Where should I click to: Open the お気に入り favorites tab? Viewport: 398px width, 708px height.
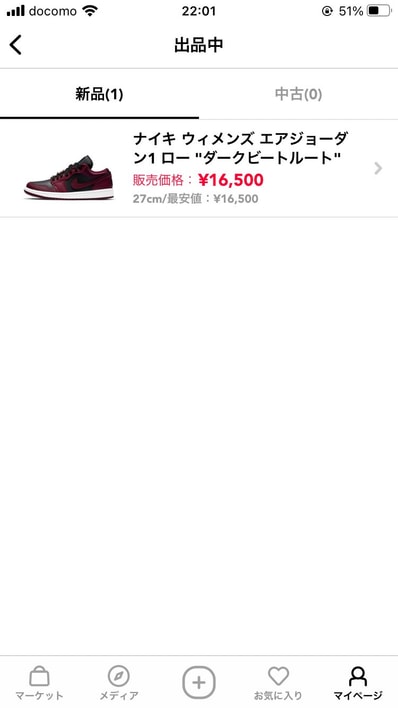coord(278,683)
